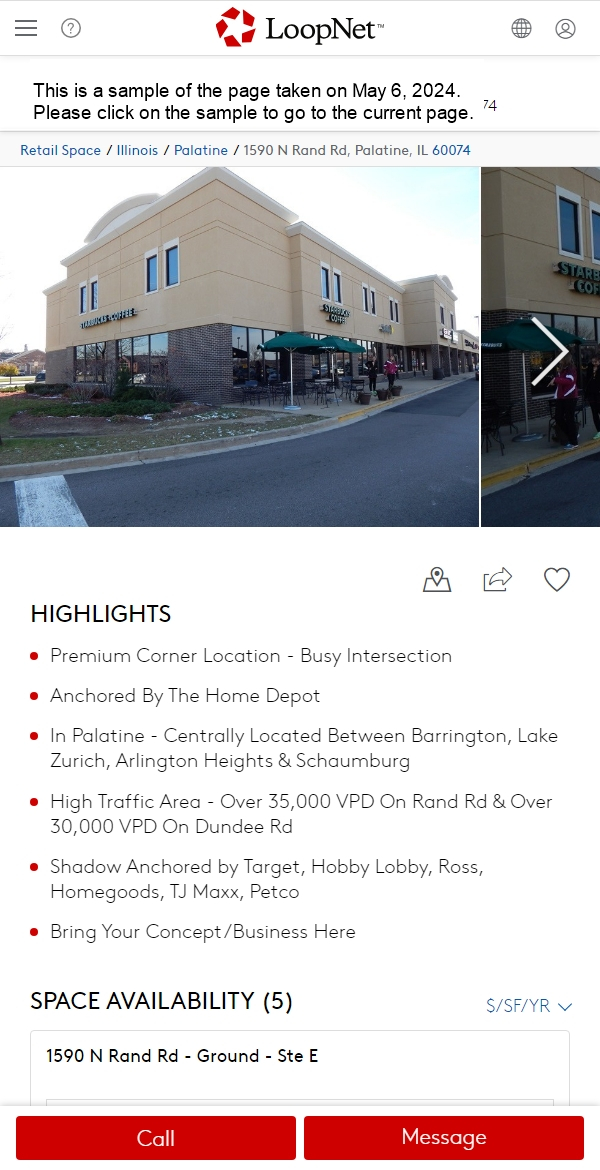Save listing with the heart icon

point(557,579)
